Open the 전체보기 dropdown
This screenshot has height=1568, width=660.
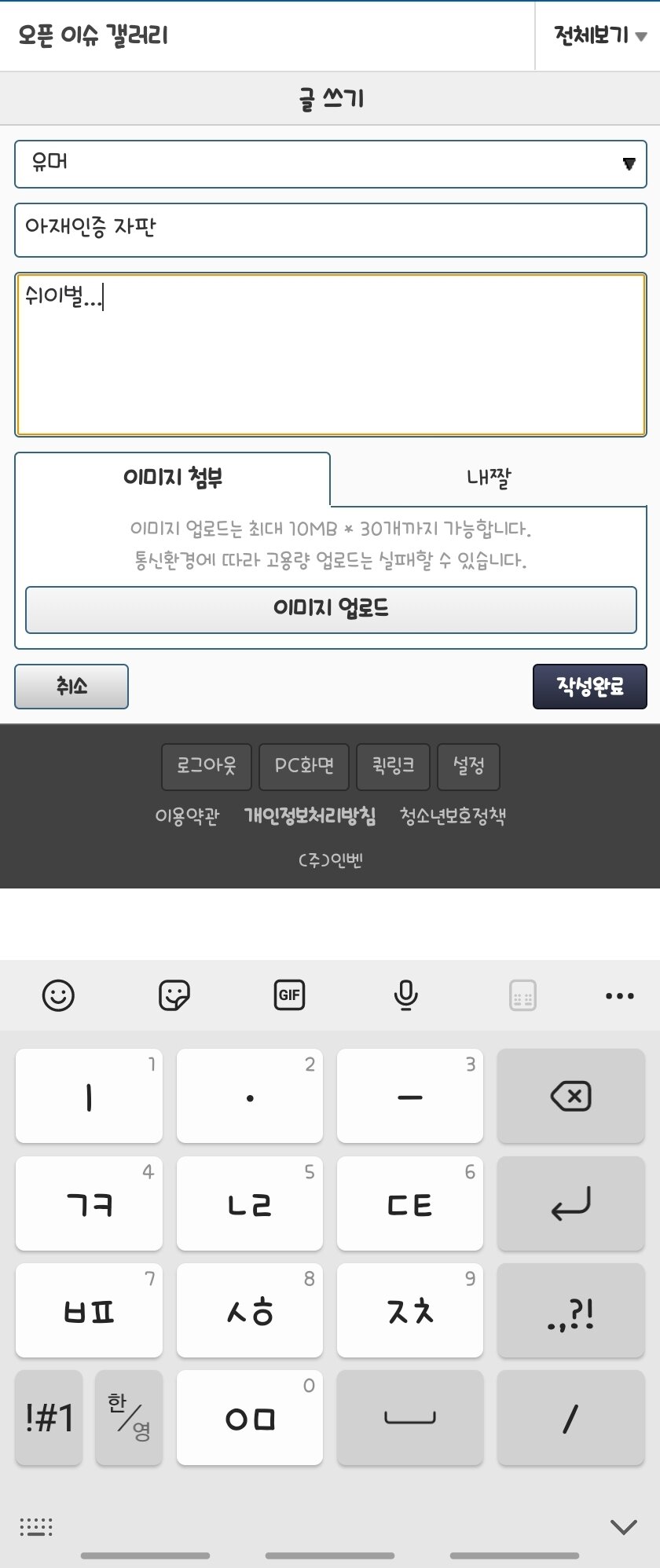pos(599,36)
